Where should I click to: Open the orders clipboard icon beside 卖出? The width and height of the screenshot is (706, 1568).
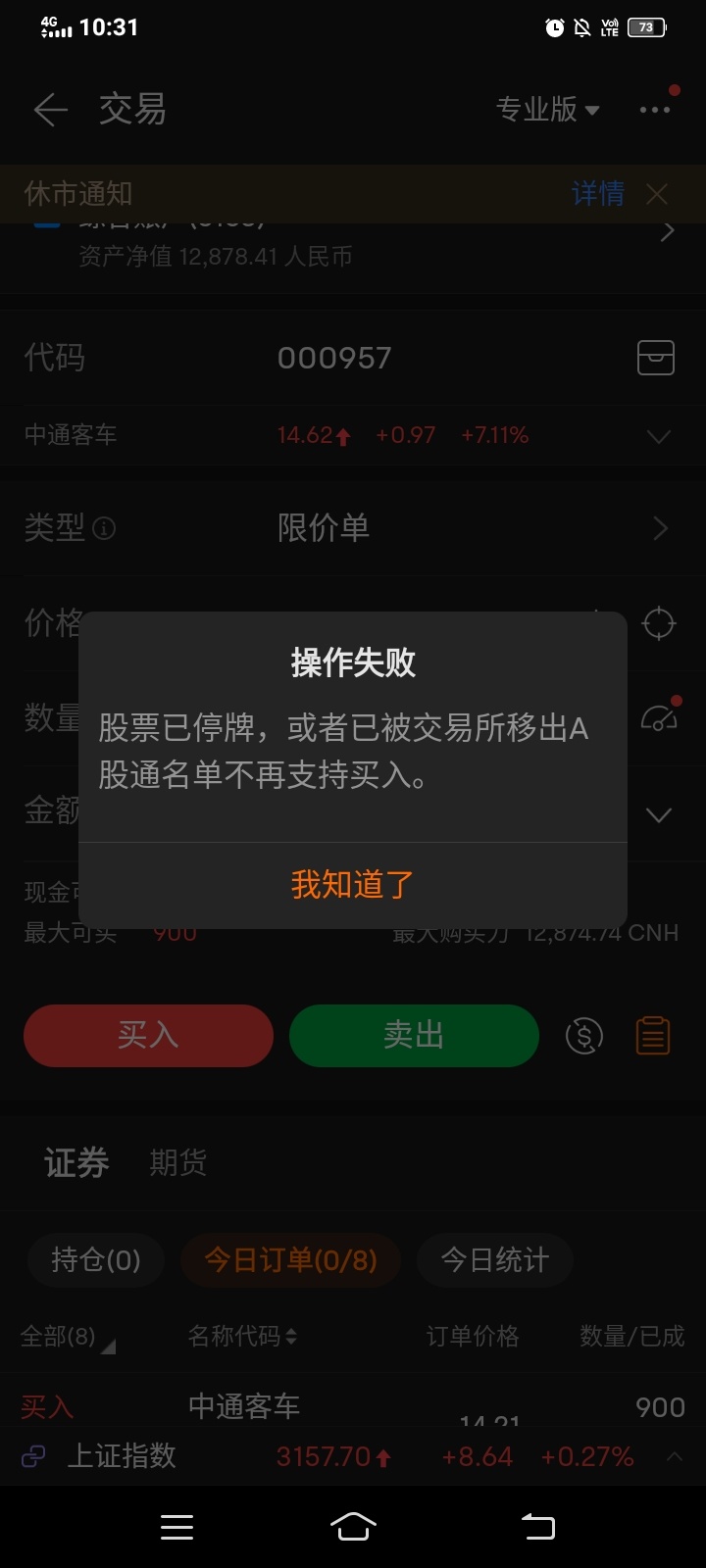653,1036
